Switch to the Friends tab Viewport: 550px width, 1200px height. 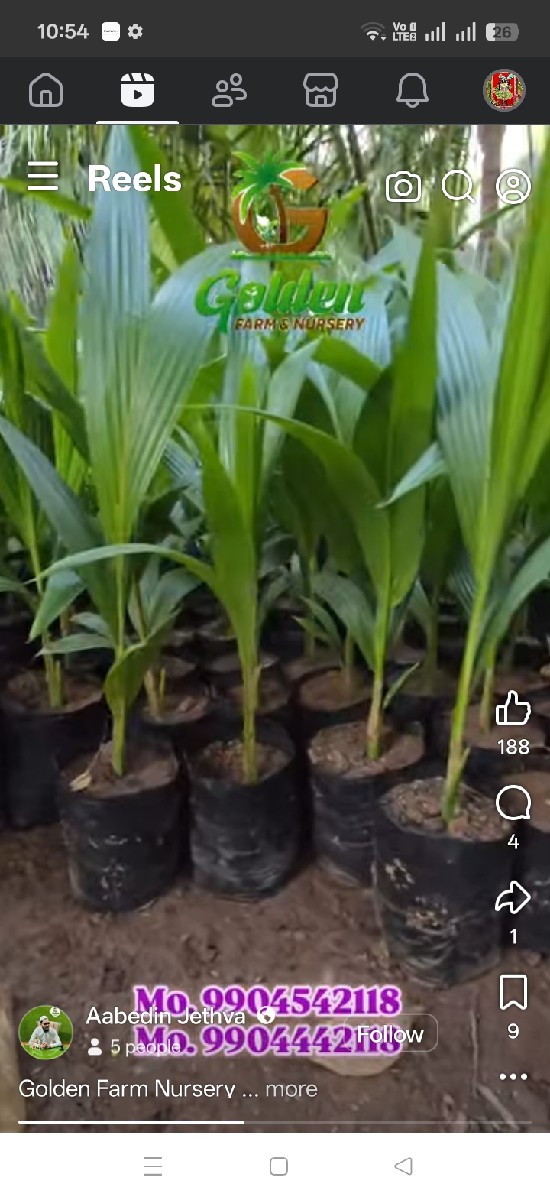click(x=230, y=90)
